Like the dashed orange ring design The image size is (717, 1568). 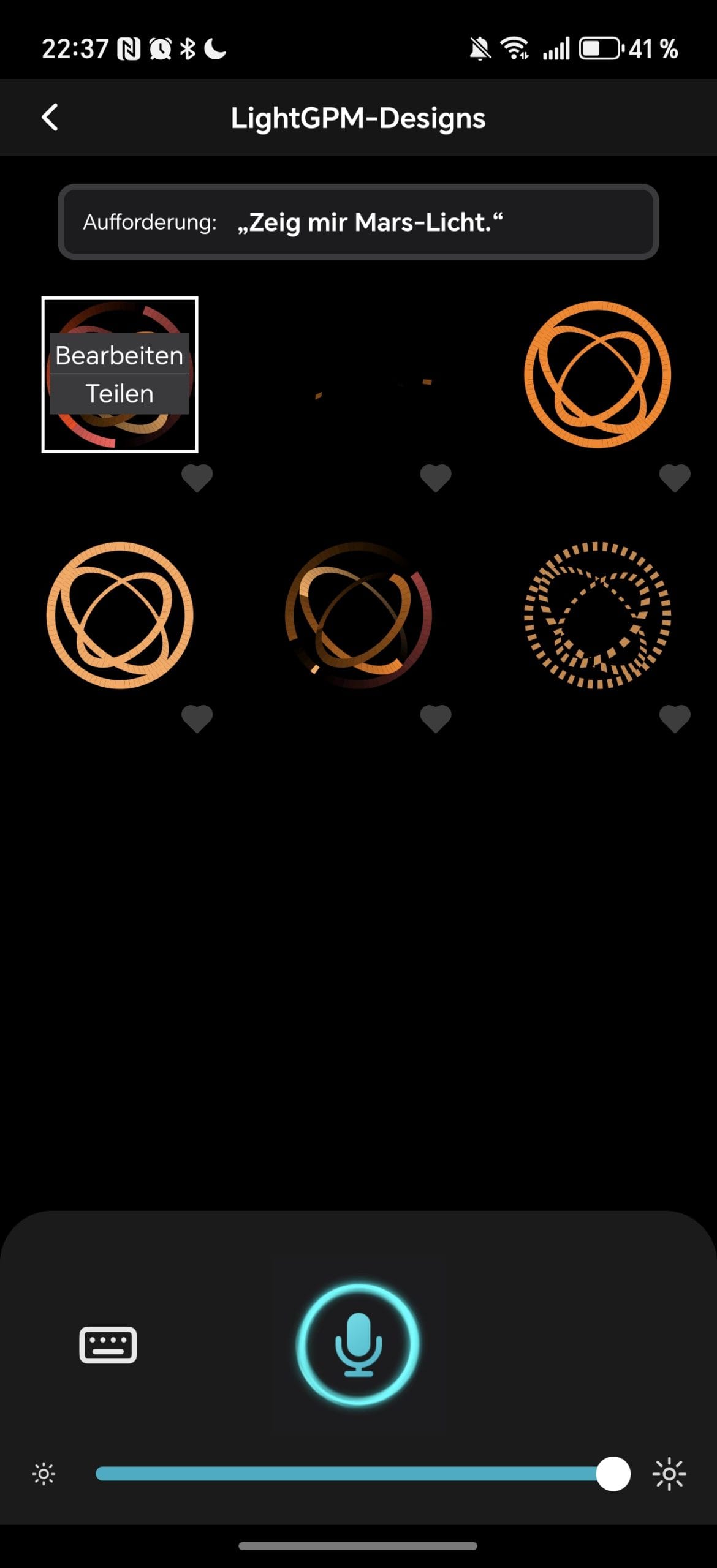(x=674, y=718)
